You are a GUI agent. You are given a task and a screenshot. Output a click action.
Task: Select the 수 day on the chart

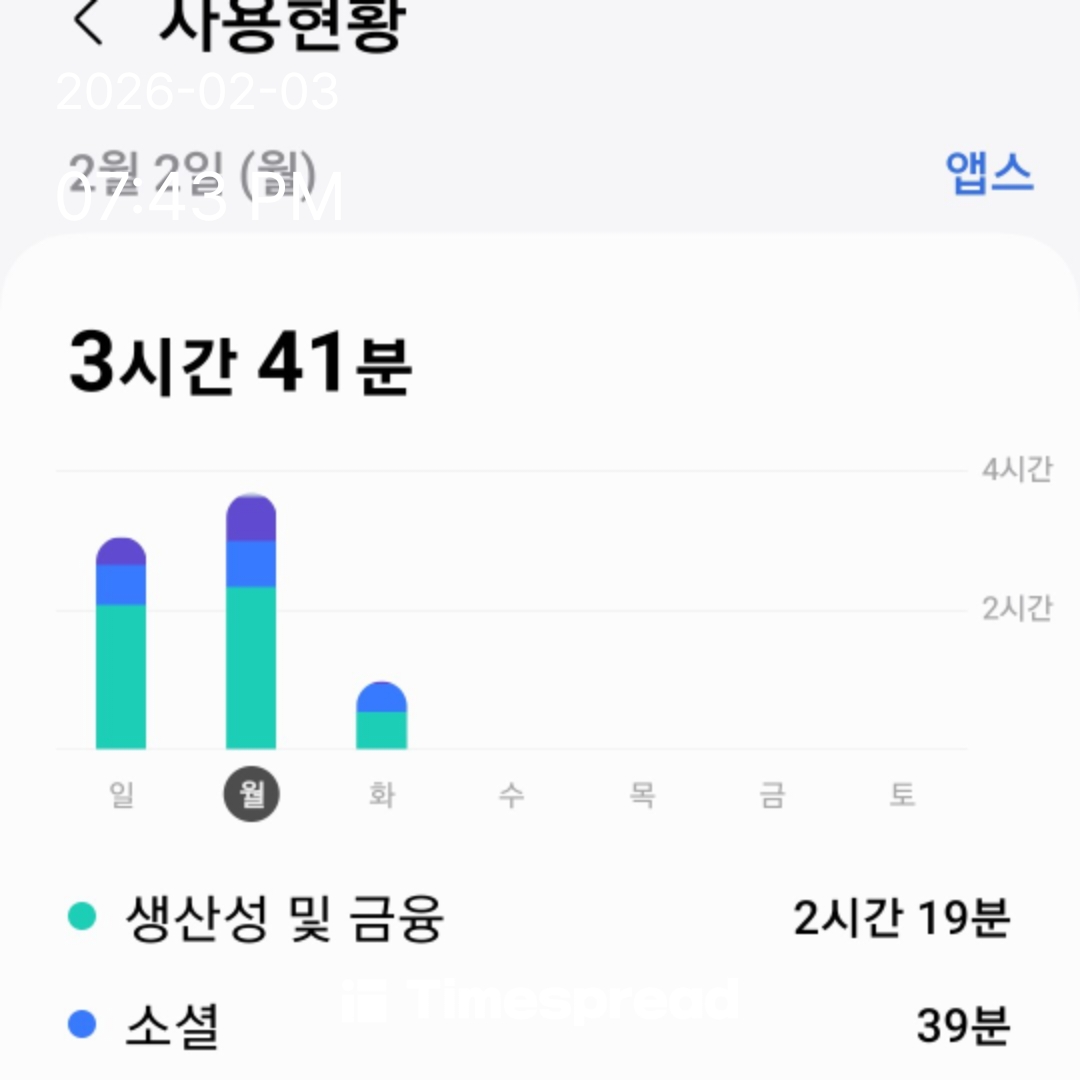coord(511,795)
